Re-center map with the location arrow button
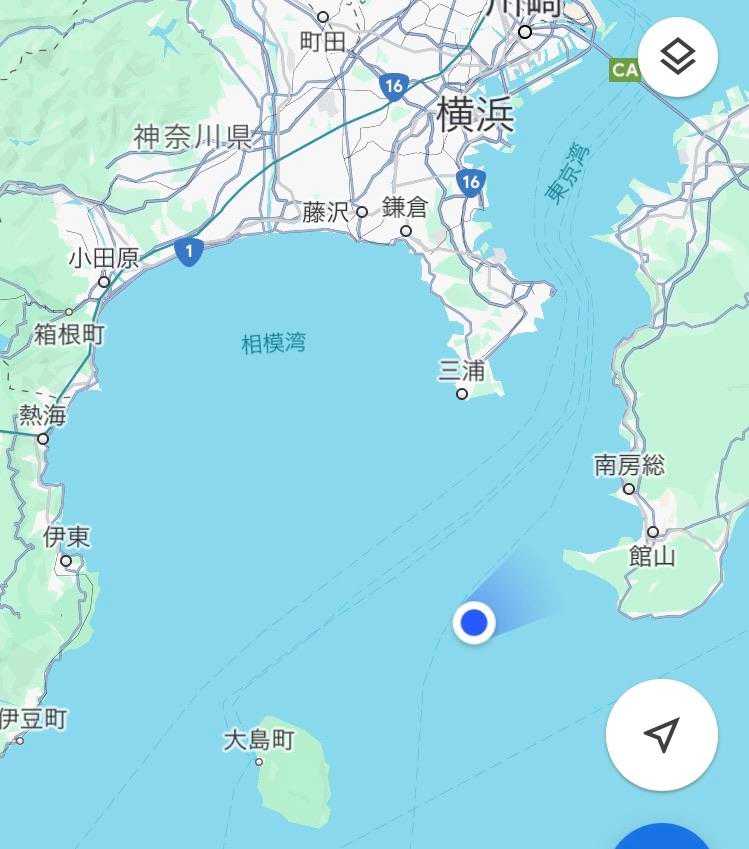The height and width of the screenshot is (849, 749). (661, 735)
